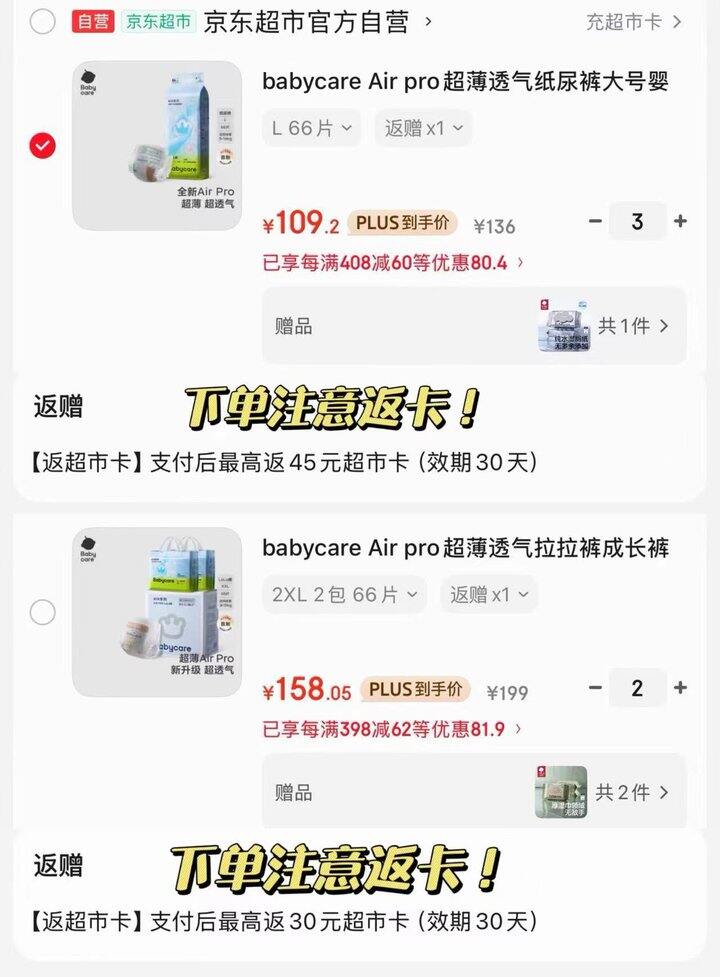Open 共1件 gift list arrow
Image resolution: width=720 pixels, height=977 pixels.
click(x=635, y=324)
